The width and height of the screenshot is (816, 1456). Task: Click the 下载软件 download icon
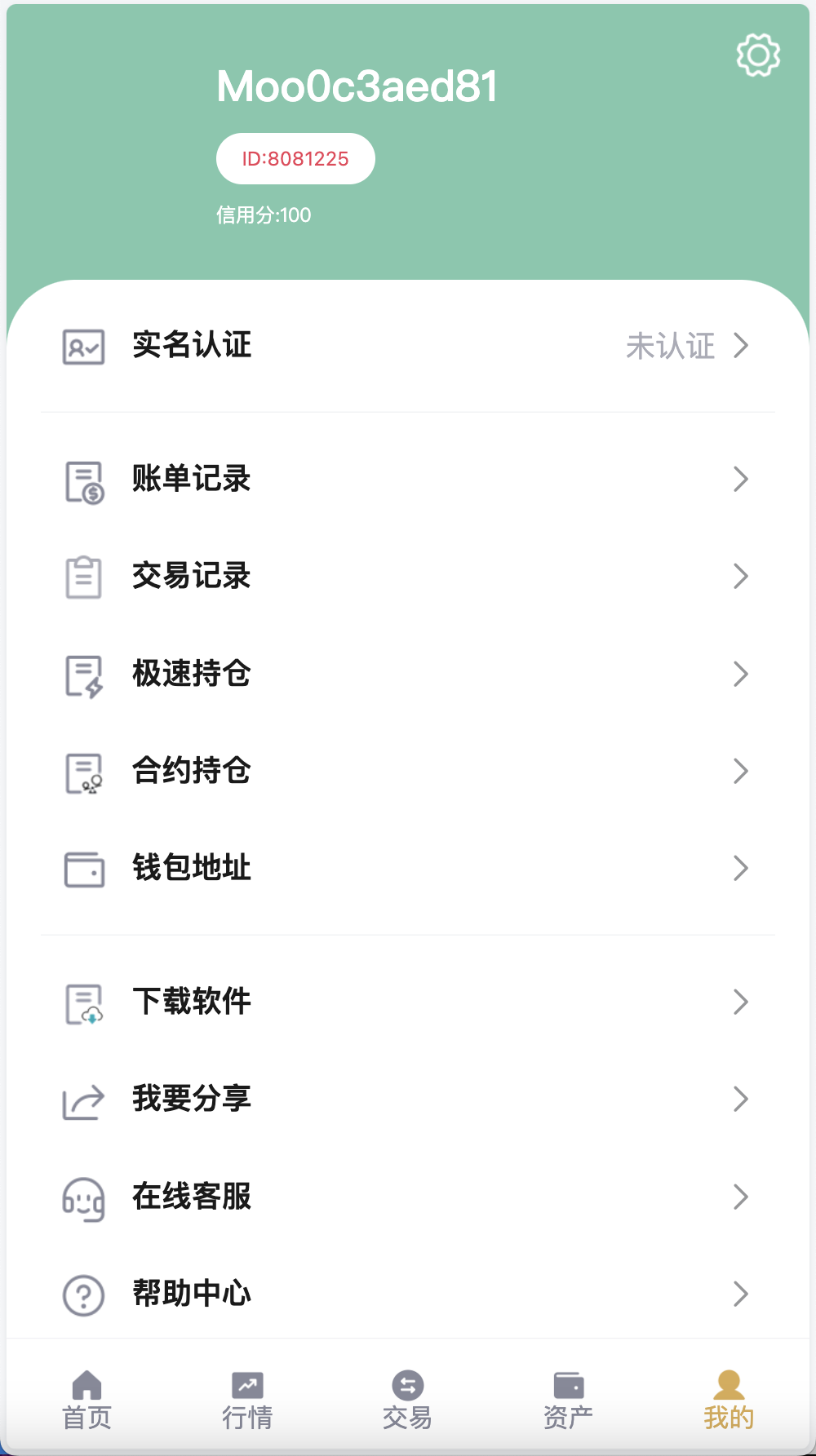tap(82, 1002)
